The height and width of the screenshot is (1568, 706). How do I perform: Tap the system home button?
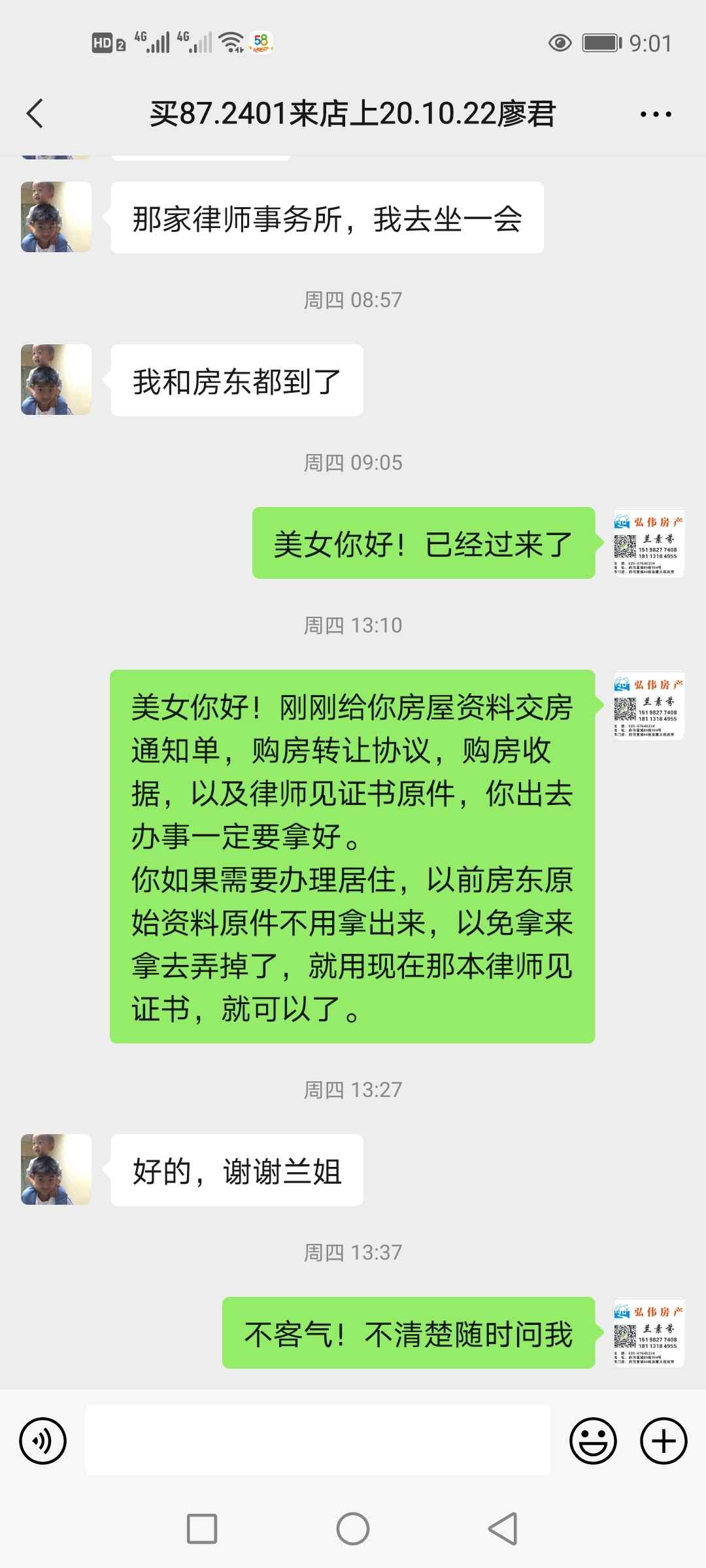353,1529
